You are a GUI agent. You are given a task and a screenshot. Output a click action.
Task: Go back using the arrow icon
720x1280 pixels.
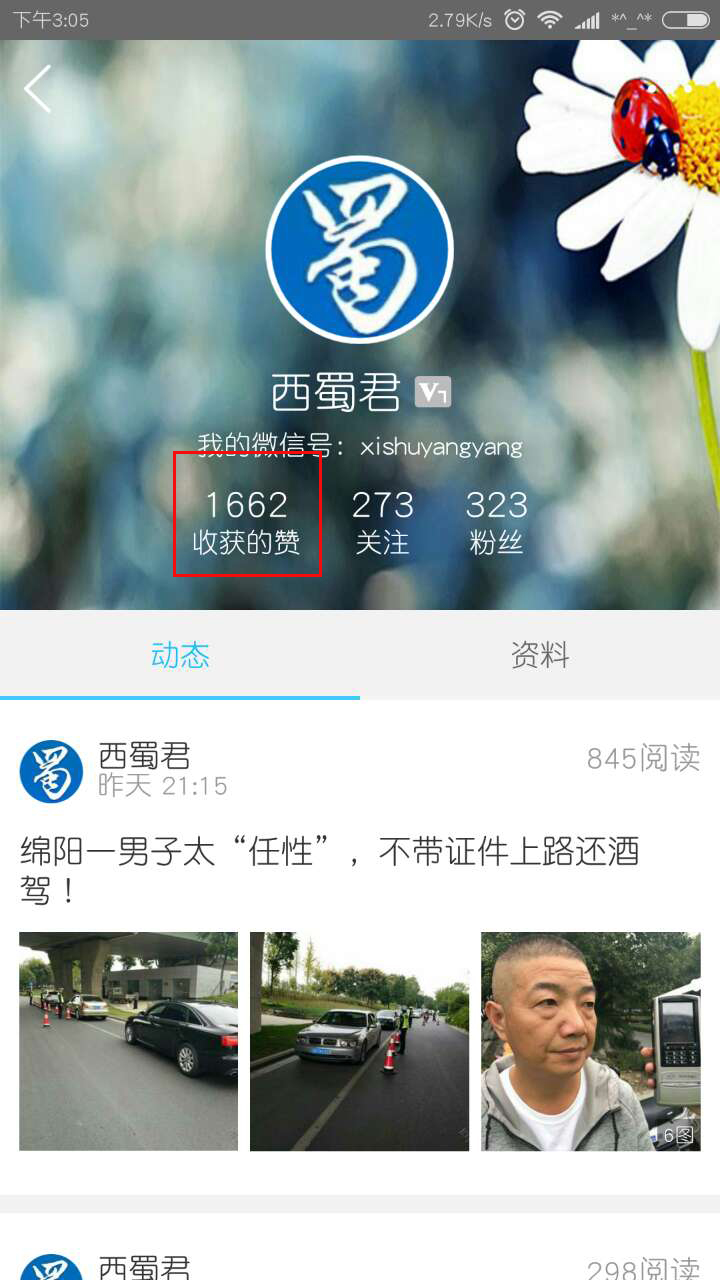pyautogui.click(x=38, y=89)
